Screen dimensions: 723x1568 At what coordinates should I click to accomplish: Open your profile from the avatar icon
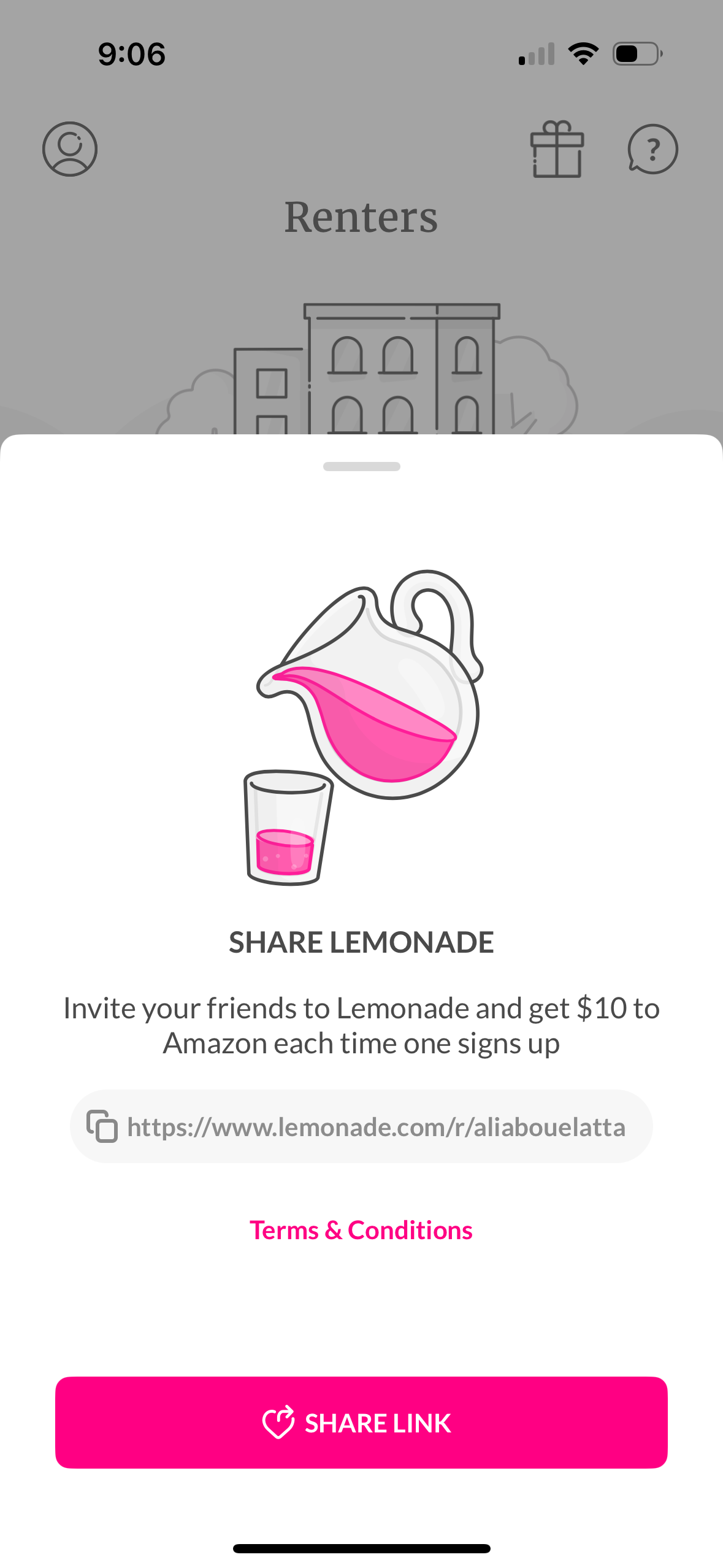tap(69, 149)
